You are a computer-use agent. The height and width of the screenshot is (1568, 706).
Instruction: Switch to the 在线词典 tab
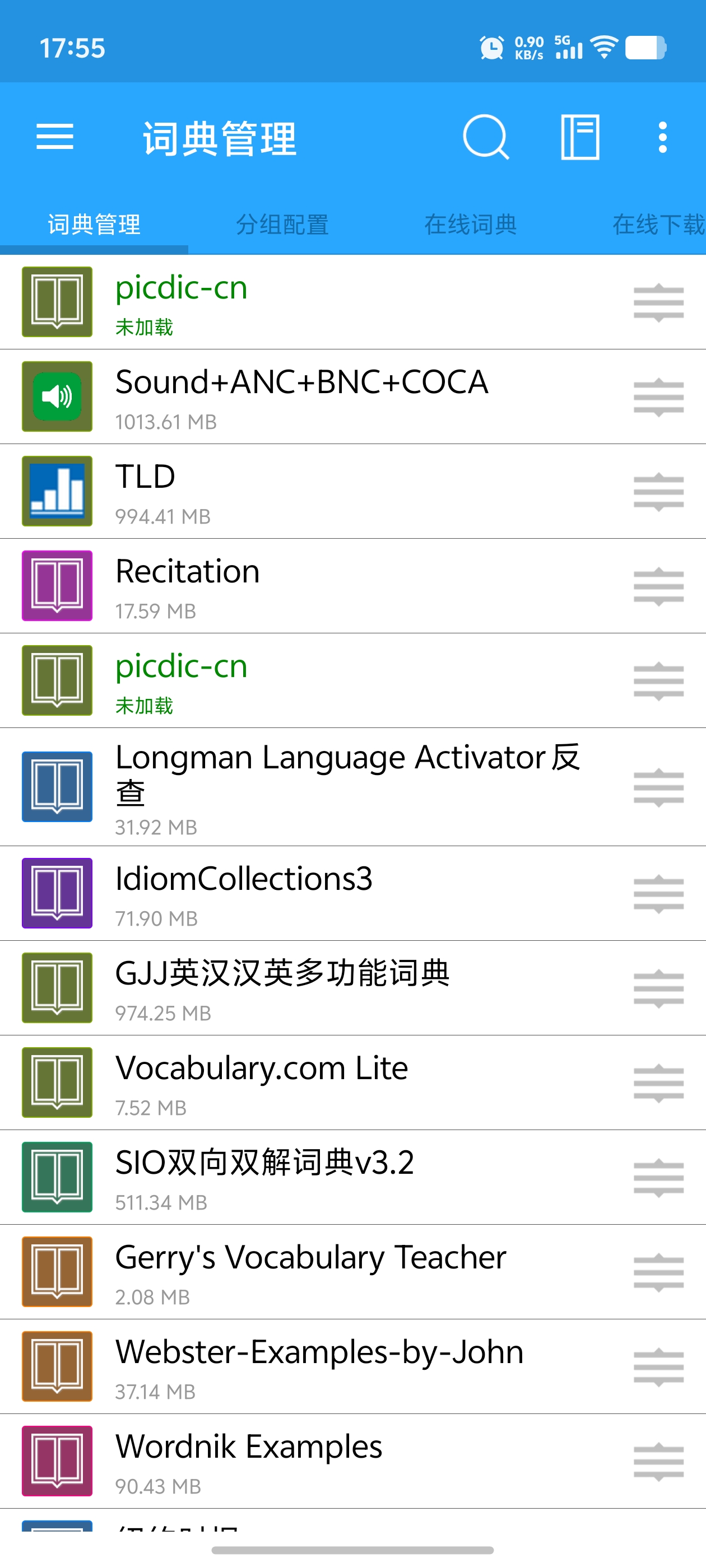click(470, 225)
